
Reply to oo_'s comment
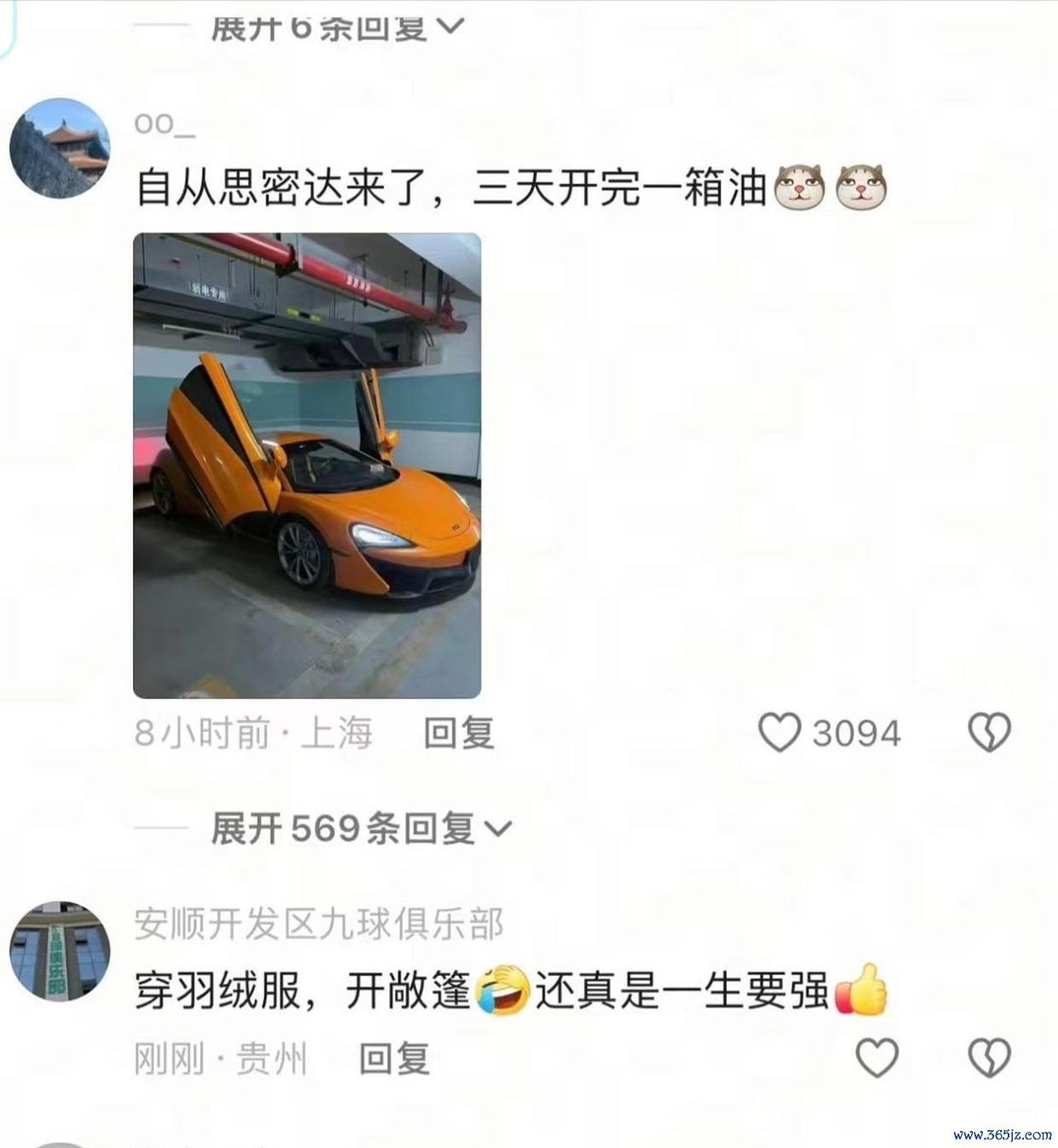(459, 732)
